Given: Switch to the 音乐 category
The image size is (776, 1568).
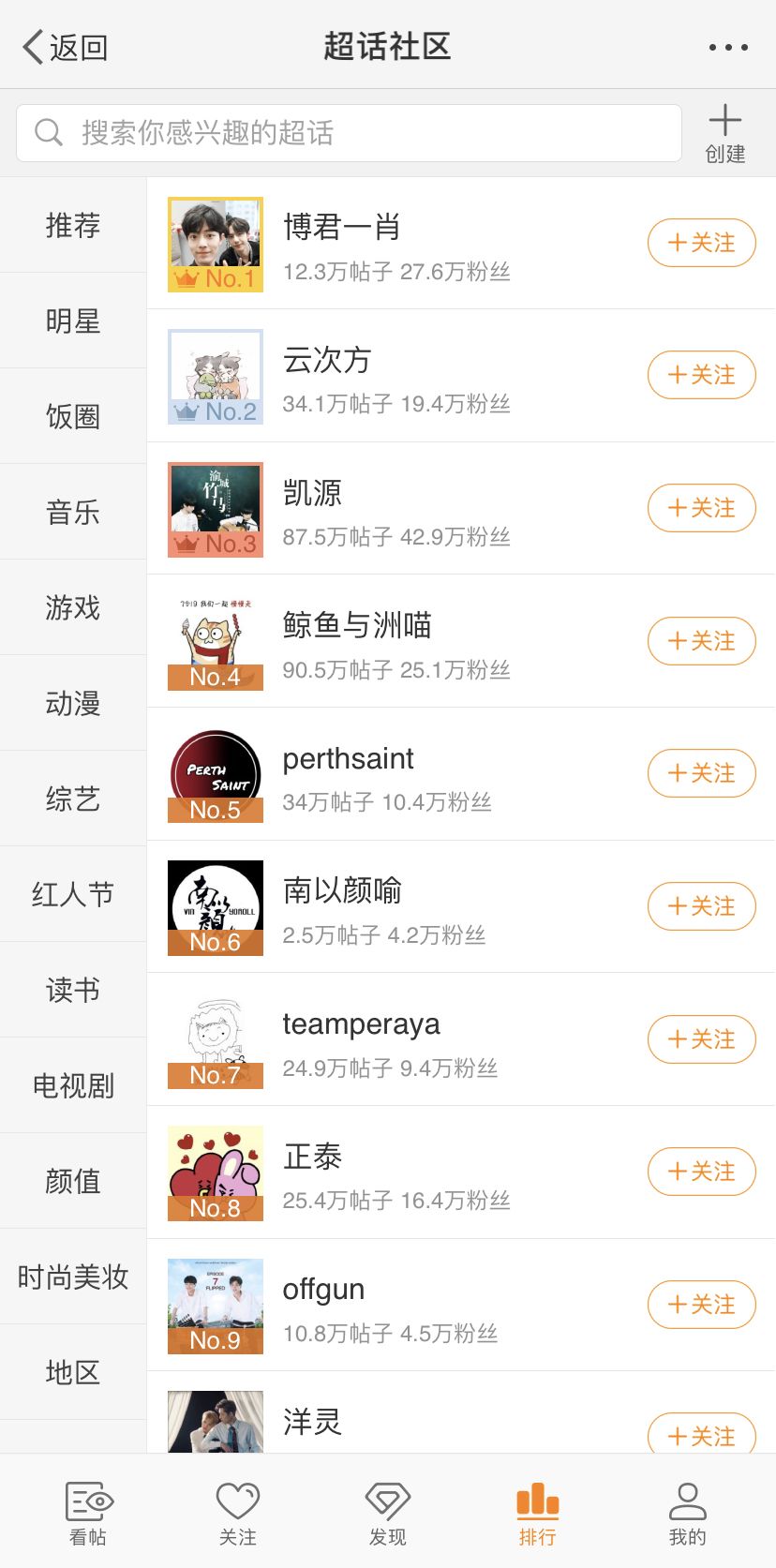Looking at the screenshot, I should tap(73, 513).
